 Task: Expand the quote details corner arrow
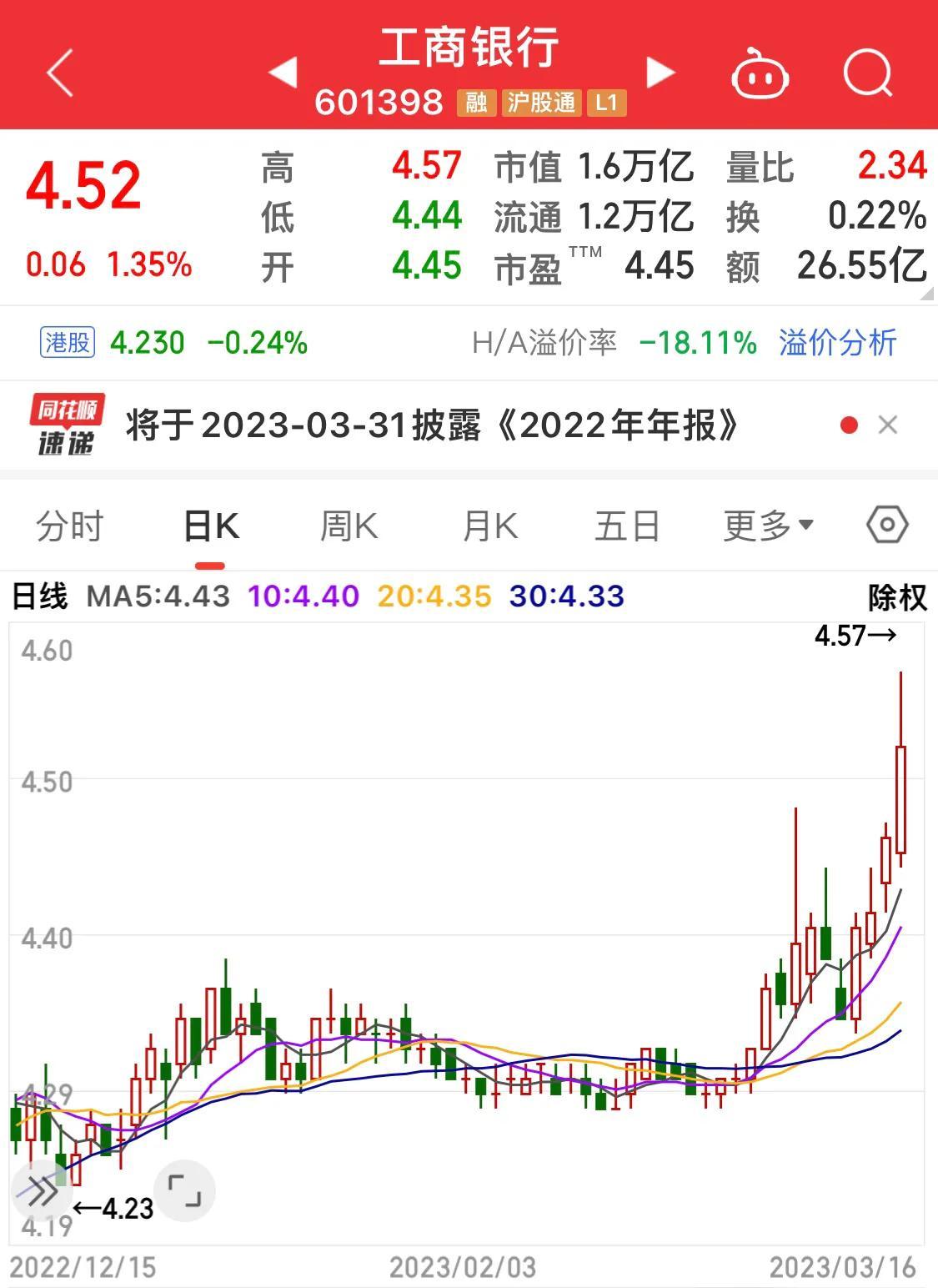pos(926,293)
